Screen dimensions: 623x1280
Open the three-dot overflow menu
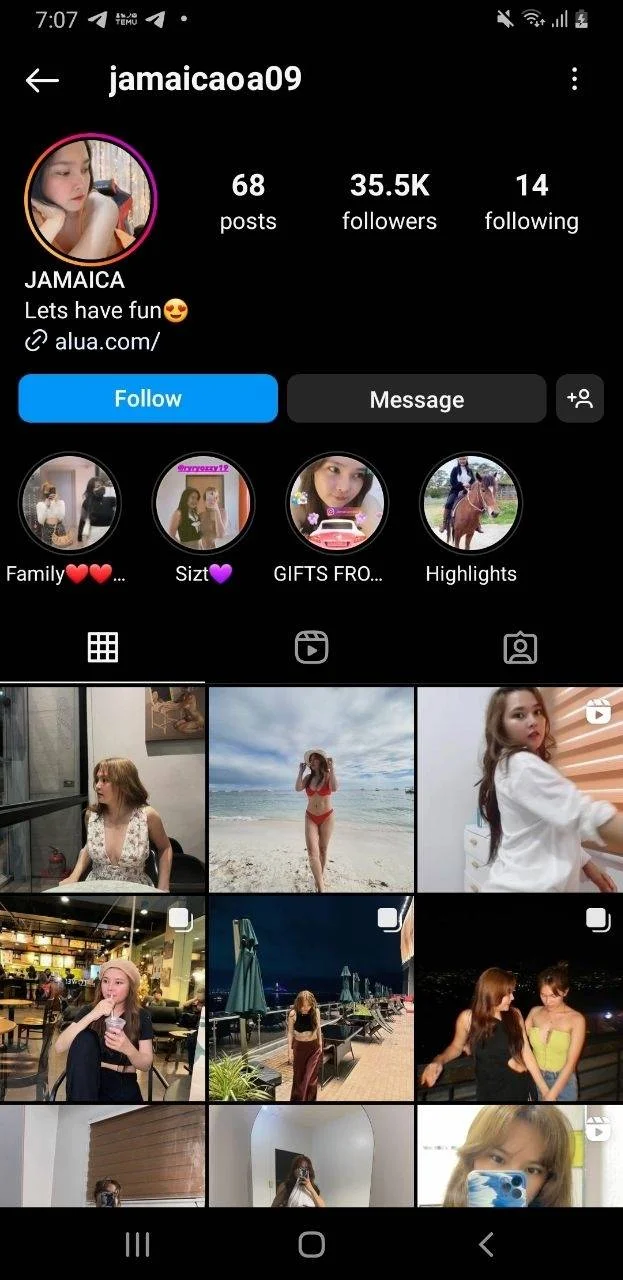click(x=574, y=80)
